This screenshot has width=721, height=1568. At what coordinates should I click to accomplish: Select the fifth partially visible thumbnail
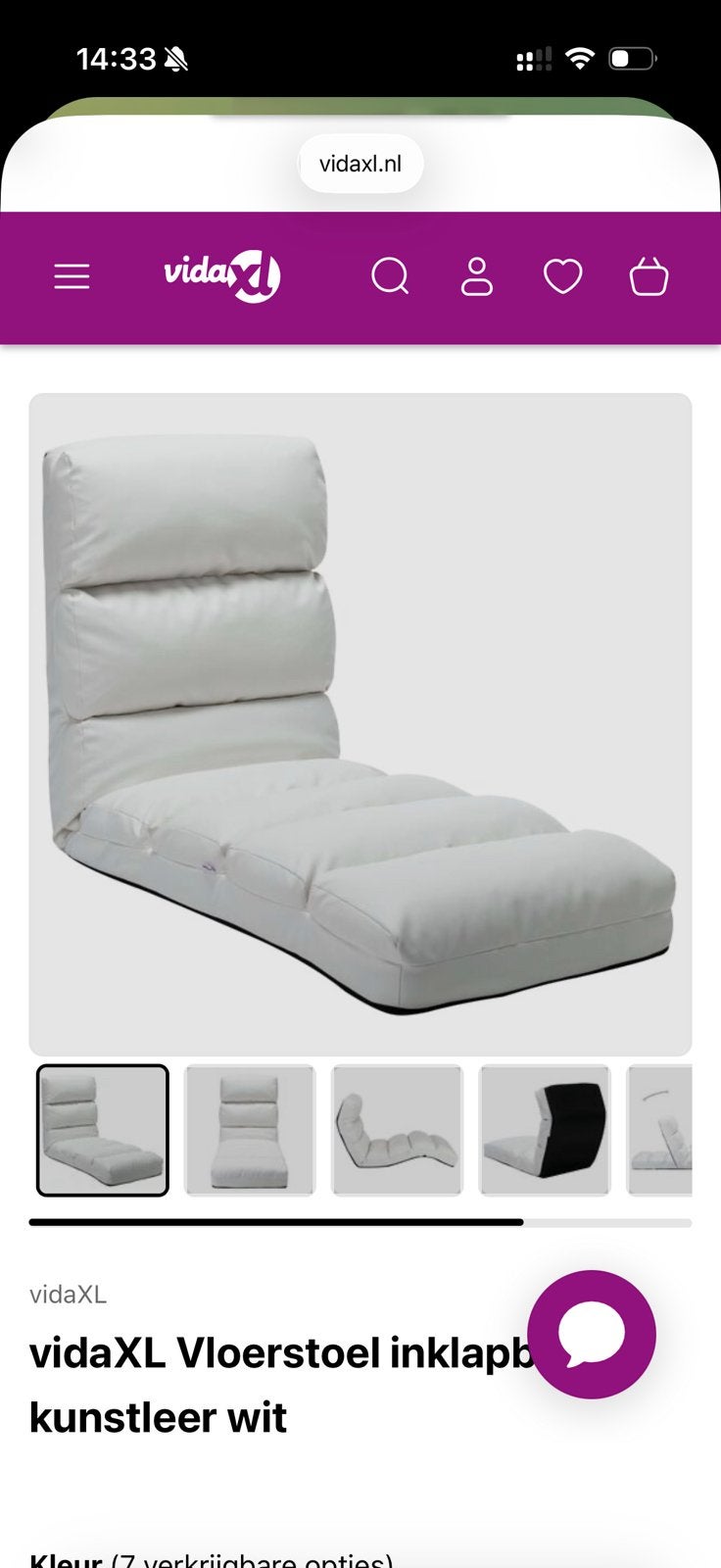coord(659,1130)
